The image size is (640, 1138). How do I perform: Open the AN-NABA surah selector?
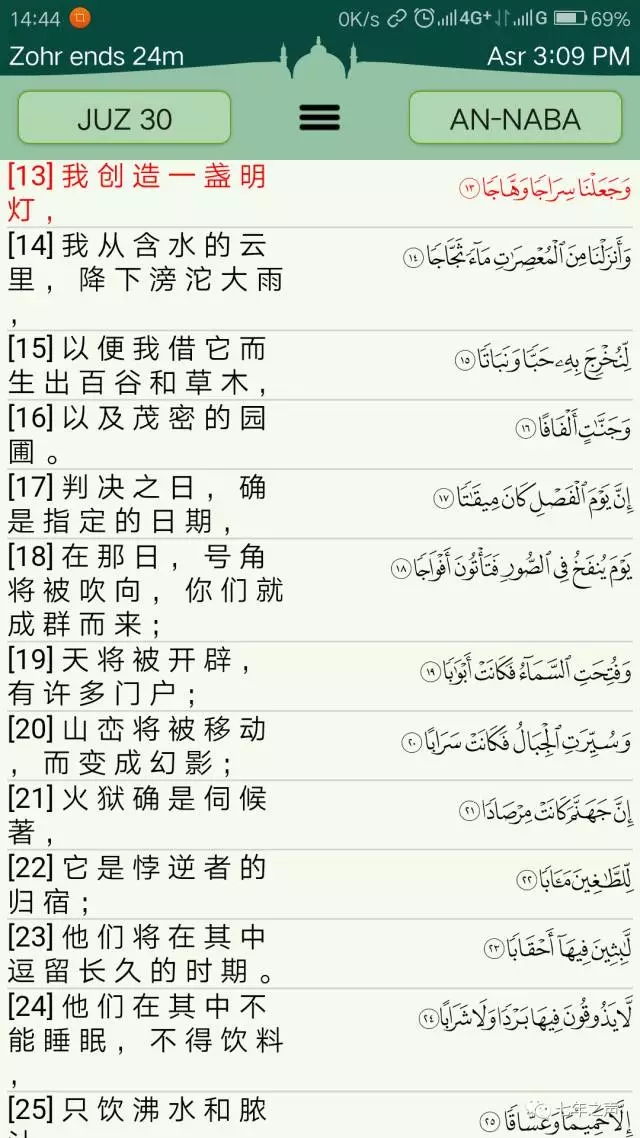click(x=515, y=118)
